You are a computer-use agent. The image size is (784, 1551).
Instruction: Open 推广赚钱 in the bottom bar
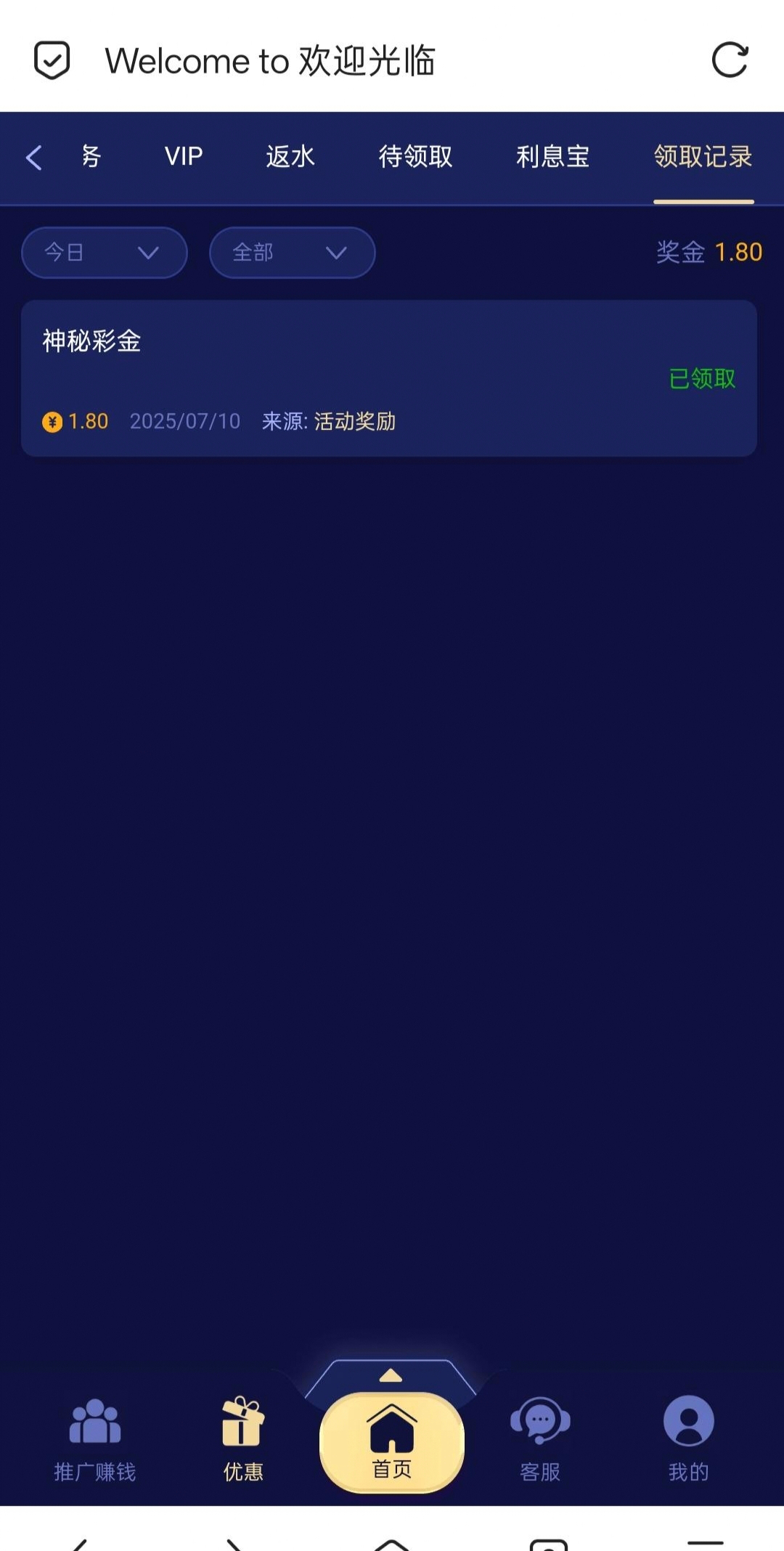95,1441
